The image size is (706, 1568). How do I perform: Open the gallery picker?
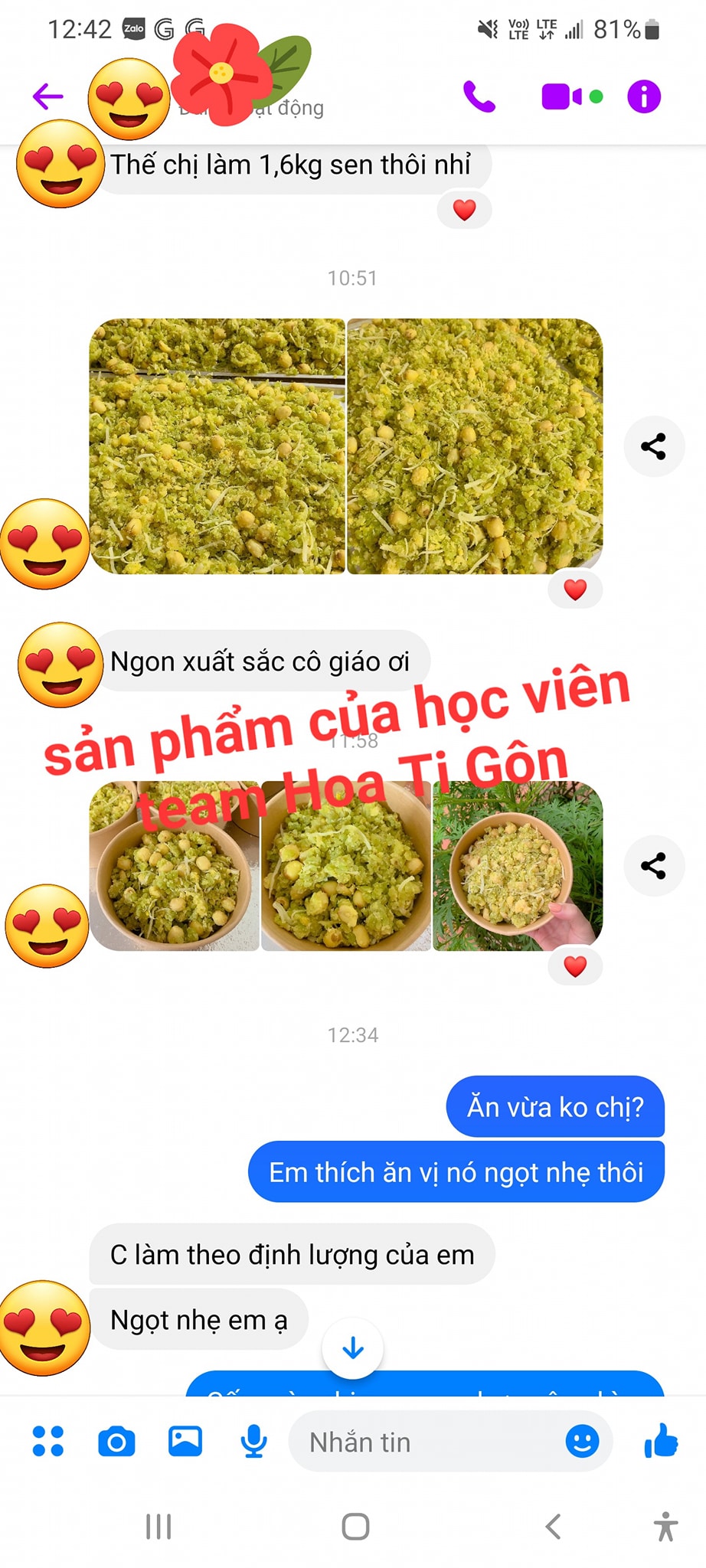(185, 1441)
